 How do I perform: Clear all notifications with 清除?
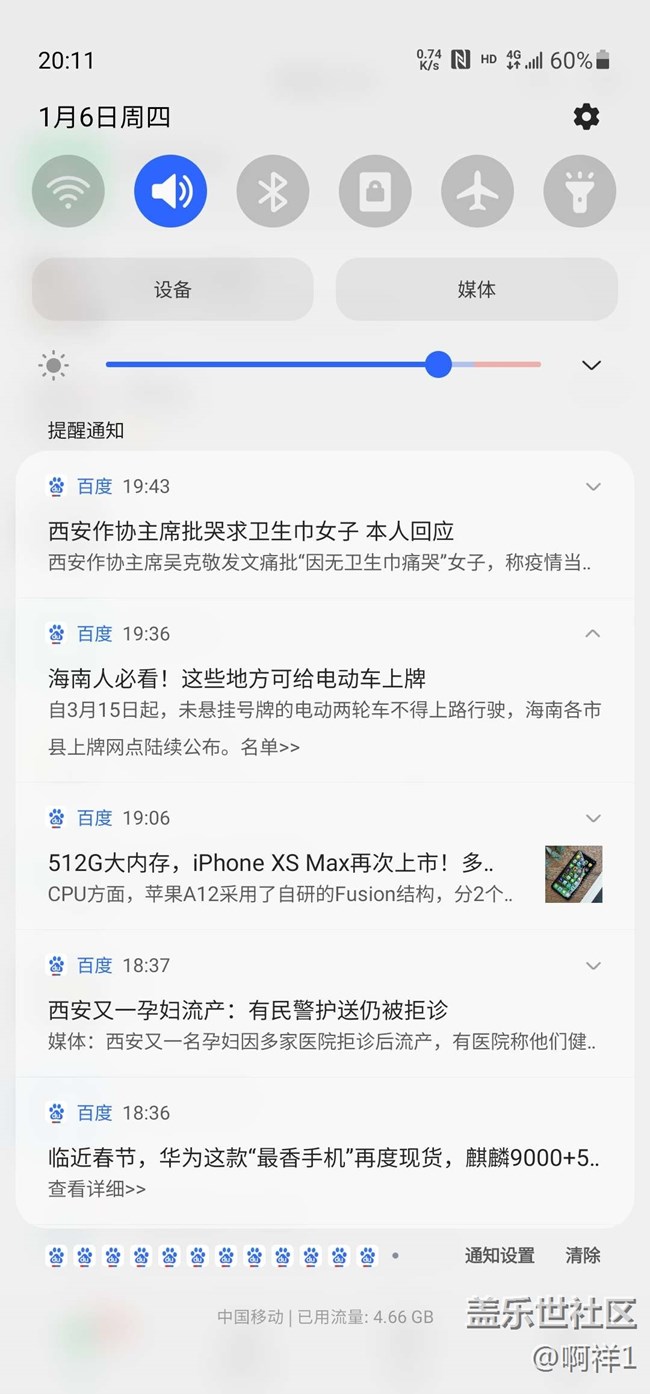tap(583, 1255)
